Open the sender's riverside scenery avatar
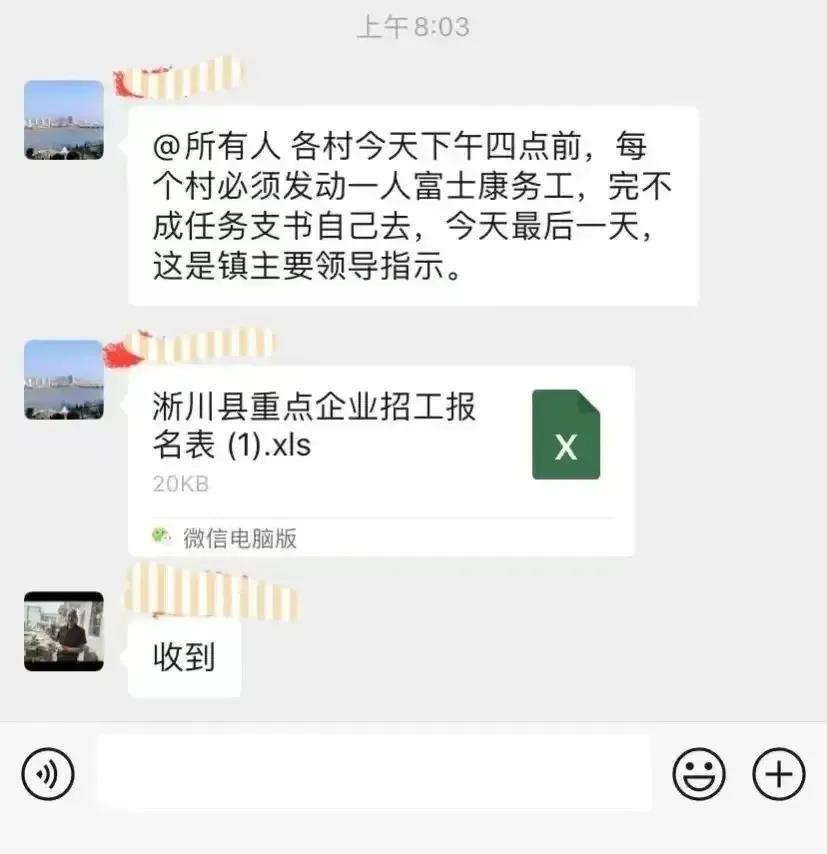Image resolution: width=827 pixels, height=854 pixels. (62, 120)
